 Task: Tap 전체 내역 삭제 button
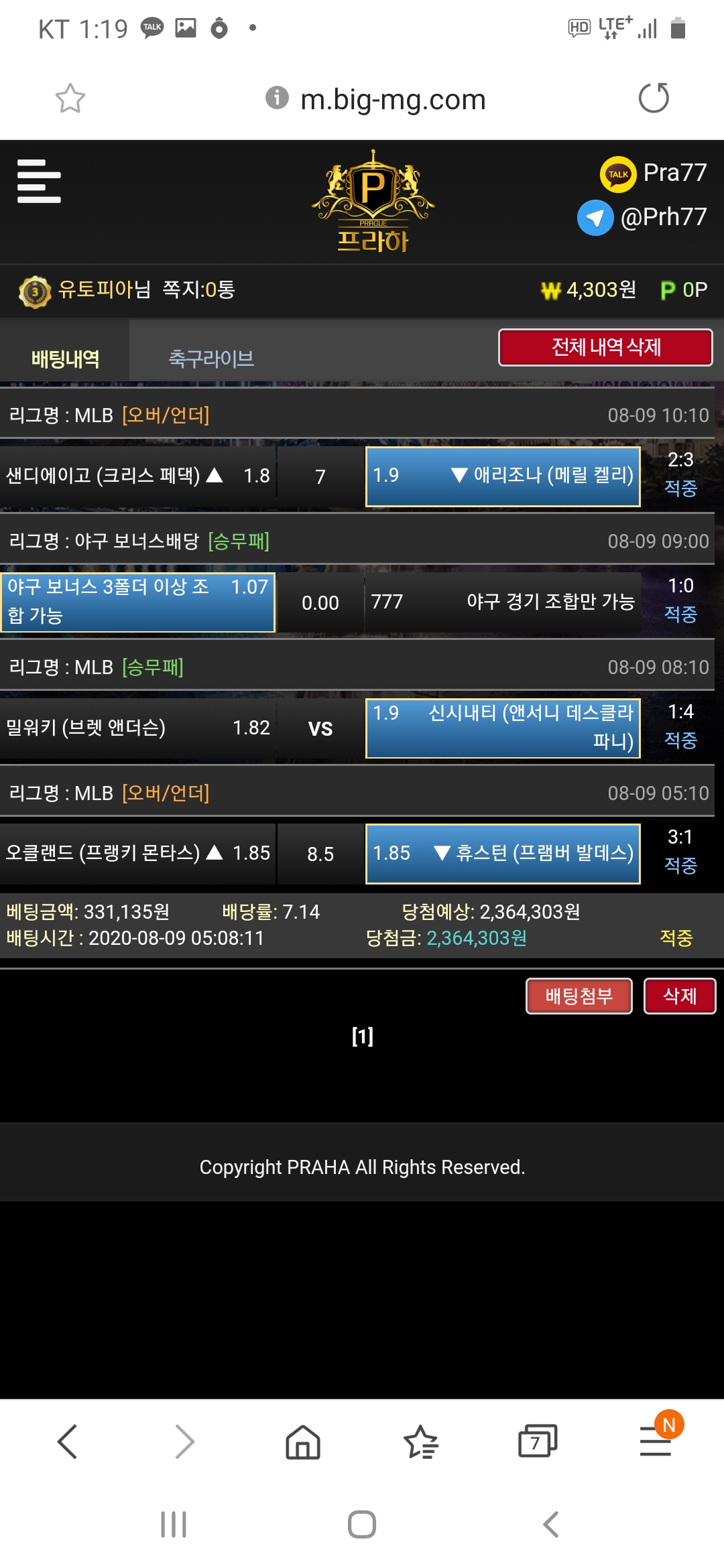605,347
